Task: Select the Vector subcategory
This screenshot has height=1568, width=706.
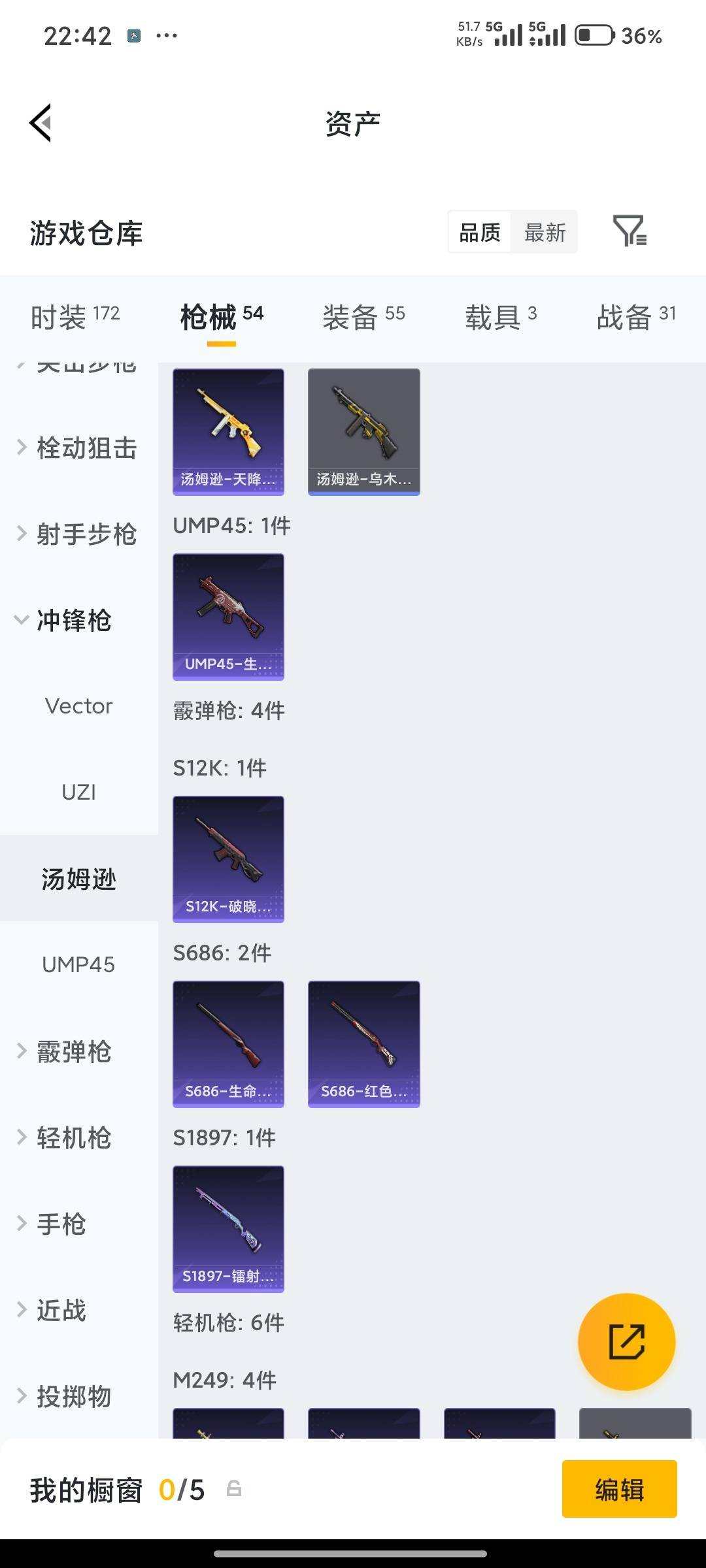Action: [x=78, y=706]
